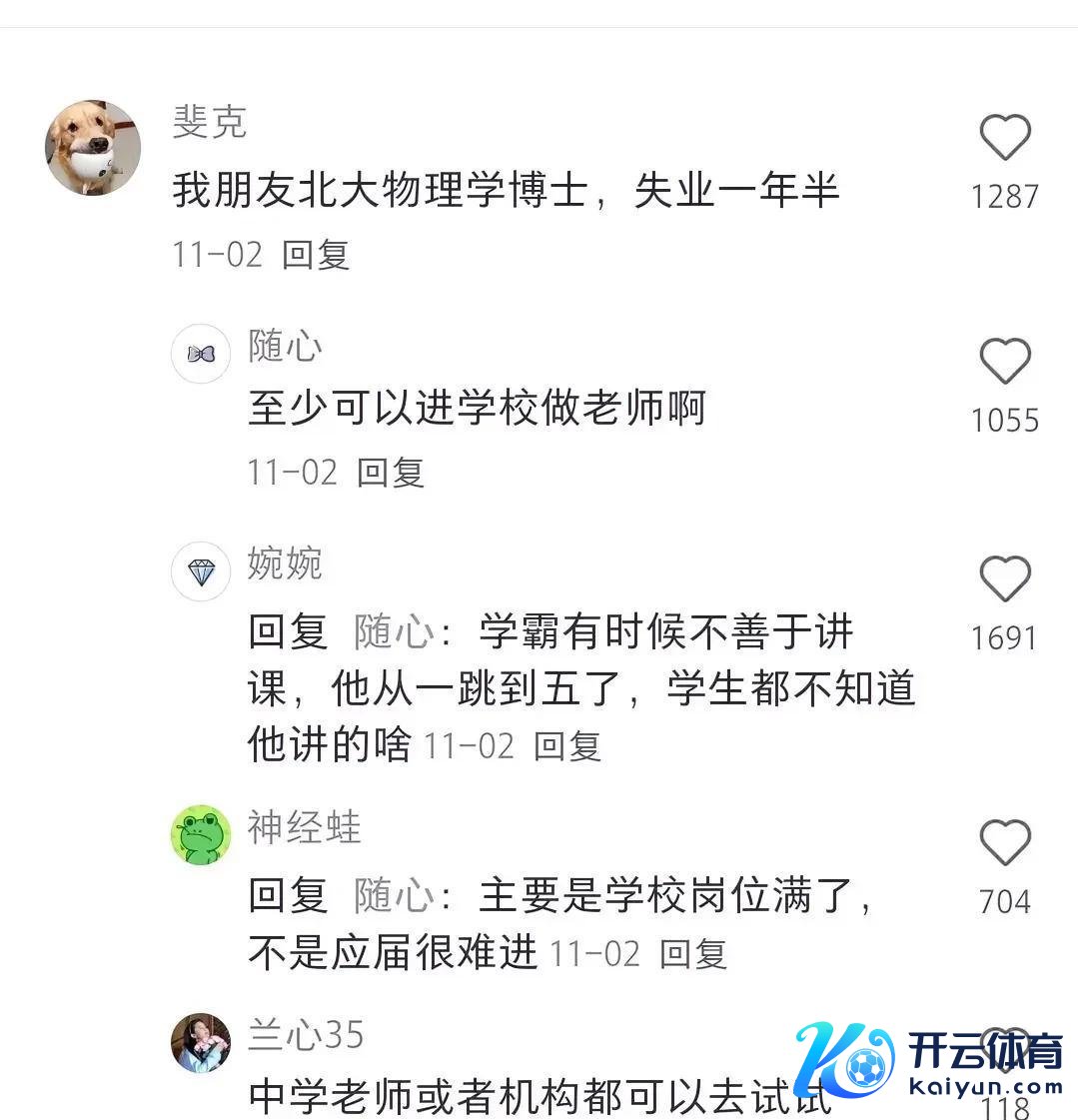
Task: Open 神经蛙's frog avatar profile
Action: [201, 834]
